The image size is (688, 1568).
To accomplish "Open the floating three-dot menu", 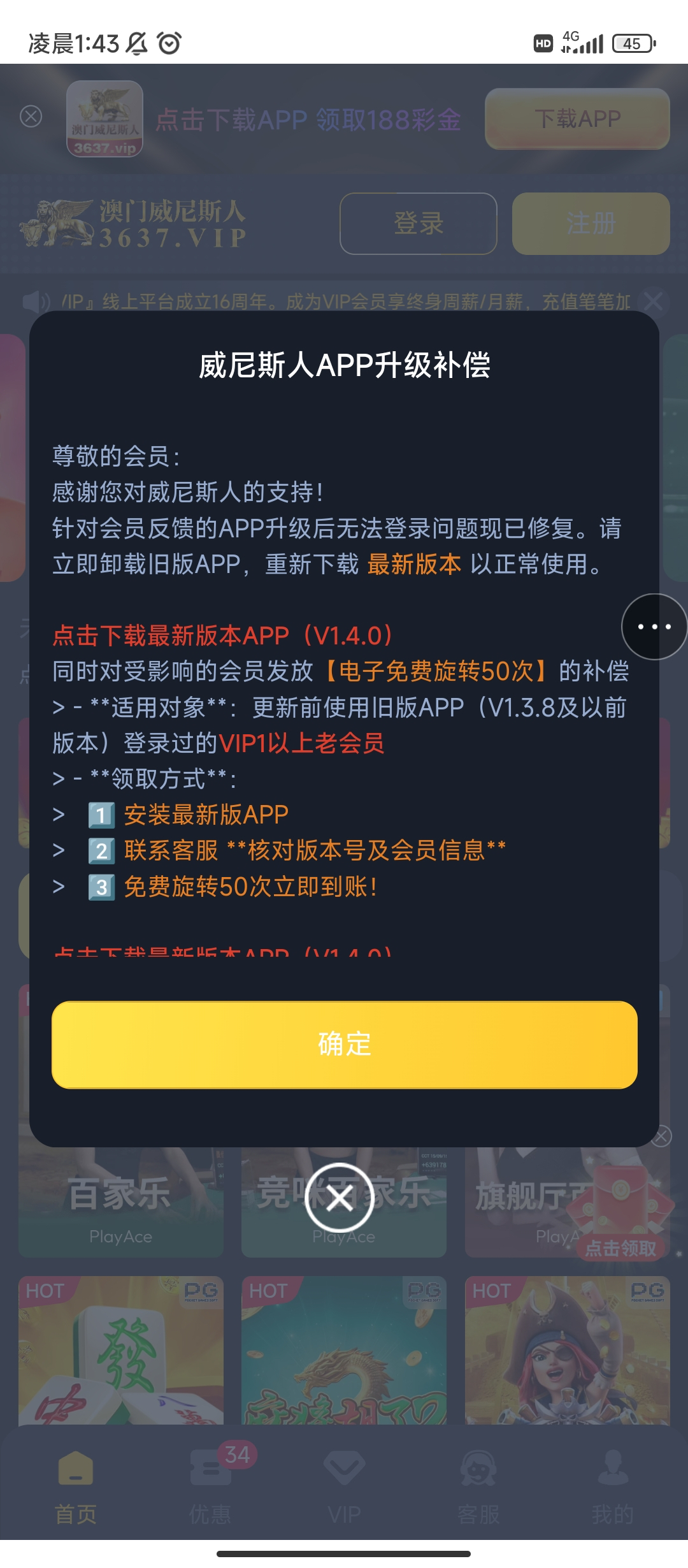I will tap(654, 627).
